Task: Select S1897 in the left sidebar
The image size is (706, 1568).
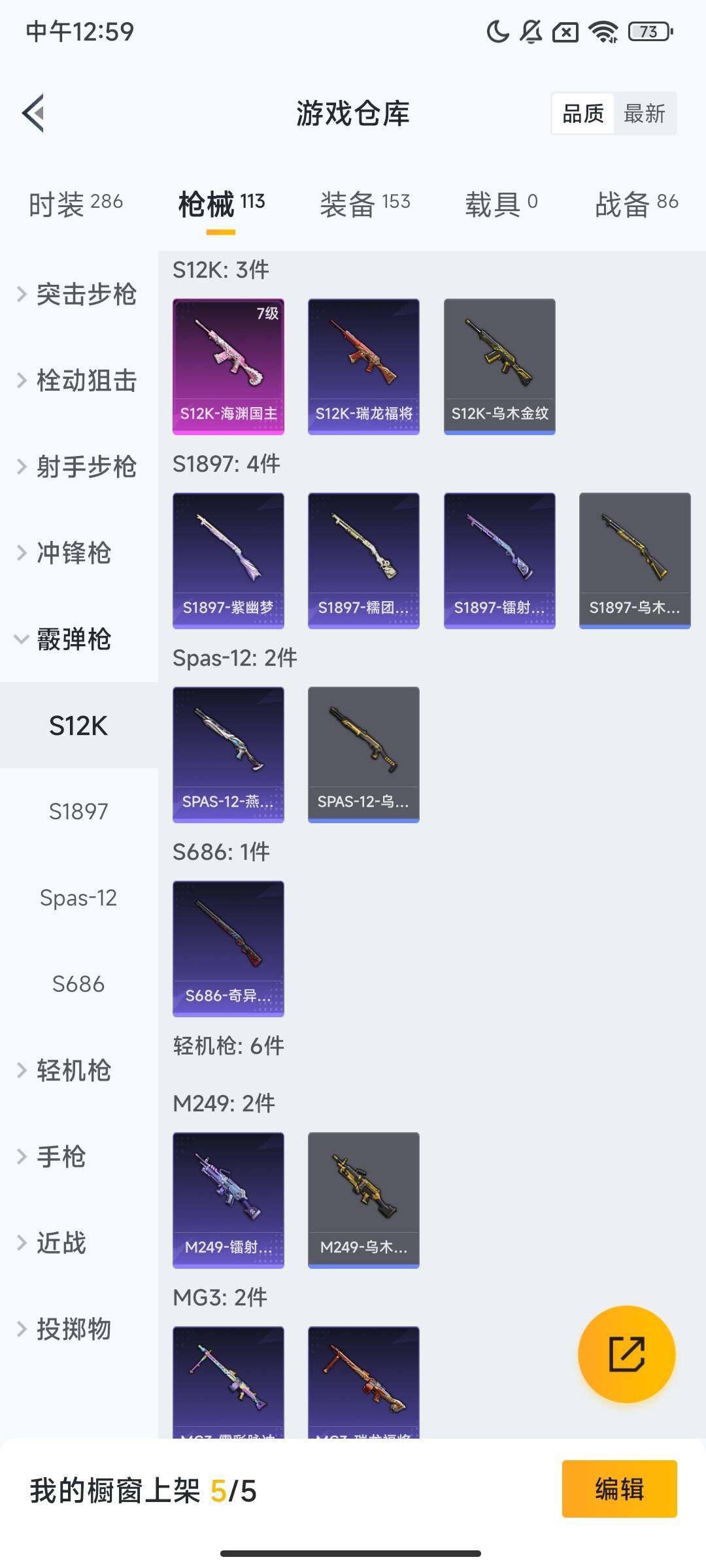Action: [78, 812]
